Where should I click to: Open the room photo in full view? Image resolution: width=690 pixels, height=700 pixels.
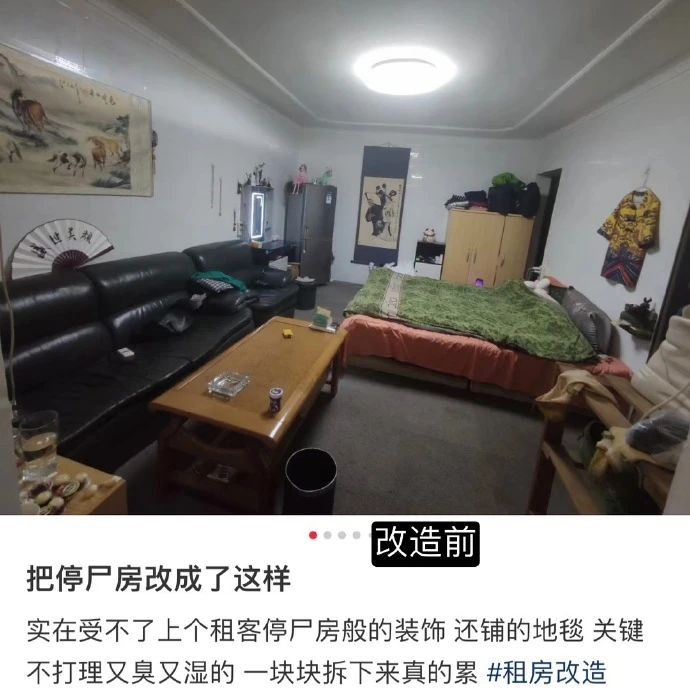345,260
